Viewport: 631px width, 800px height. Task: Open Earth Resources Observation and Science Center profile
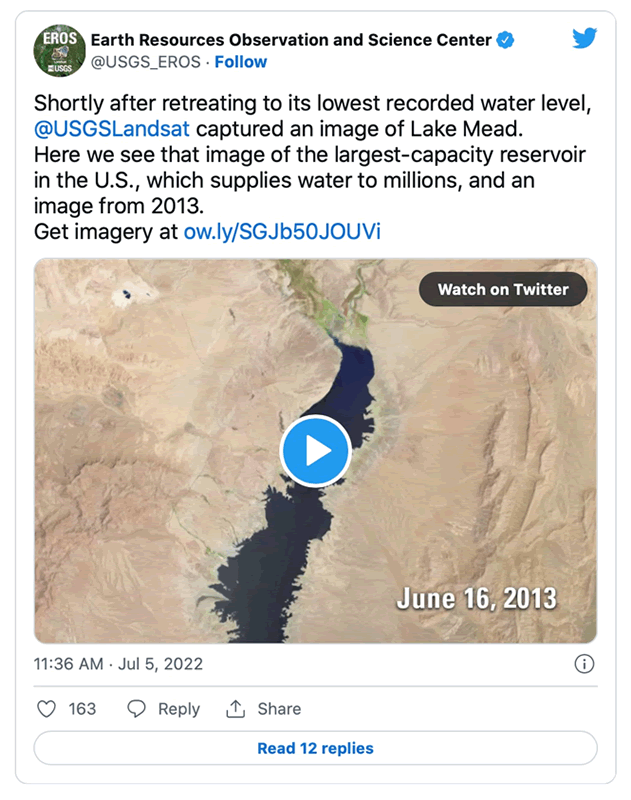tap(290, 40)
